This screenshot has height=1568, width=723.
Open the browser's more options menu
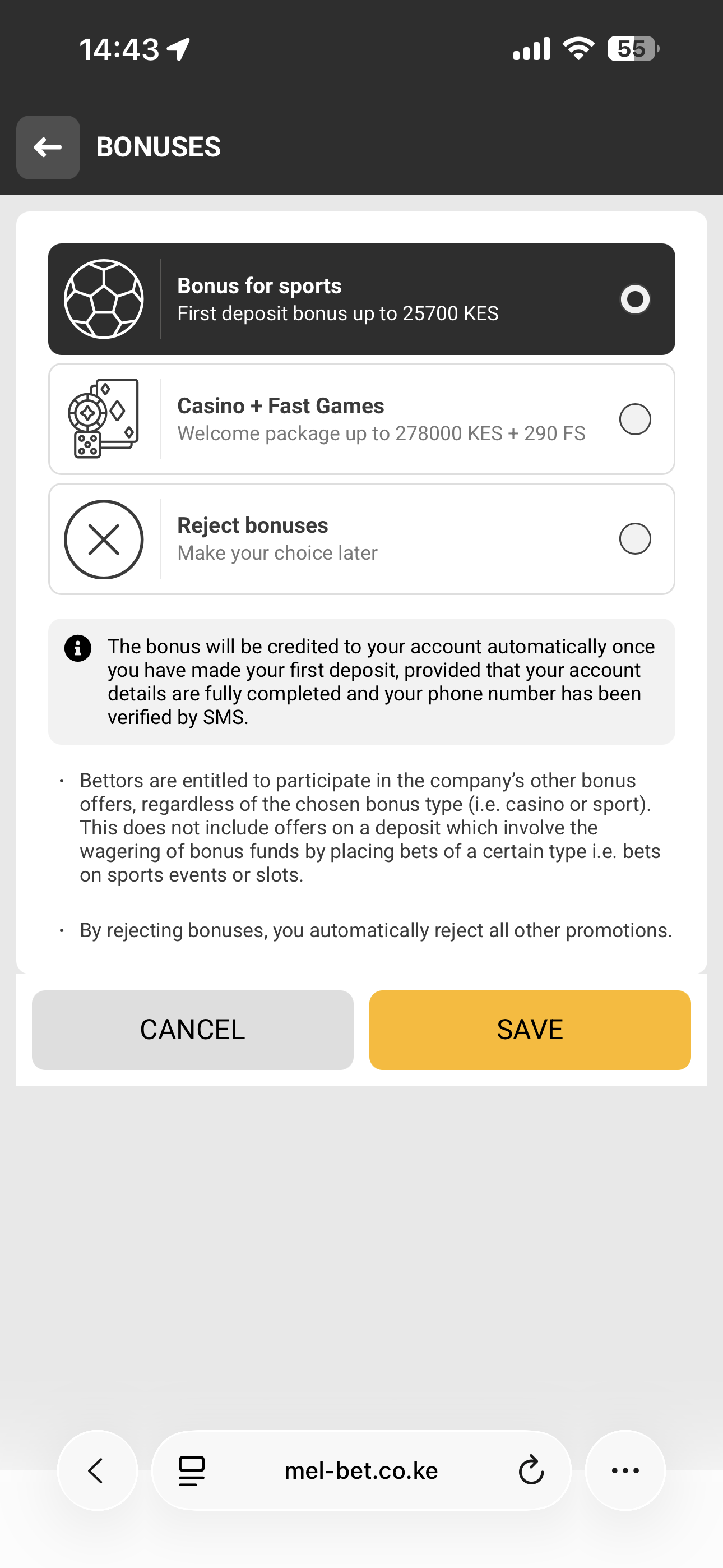point(625,1470)
